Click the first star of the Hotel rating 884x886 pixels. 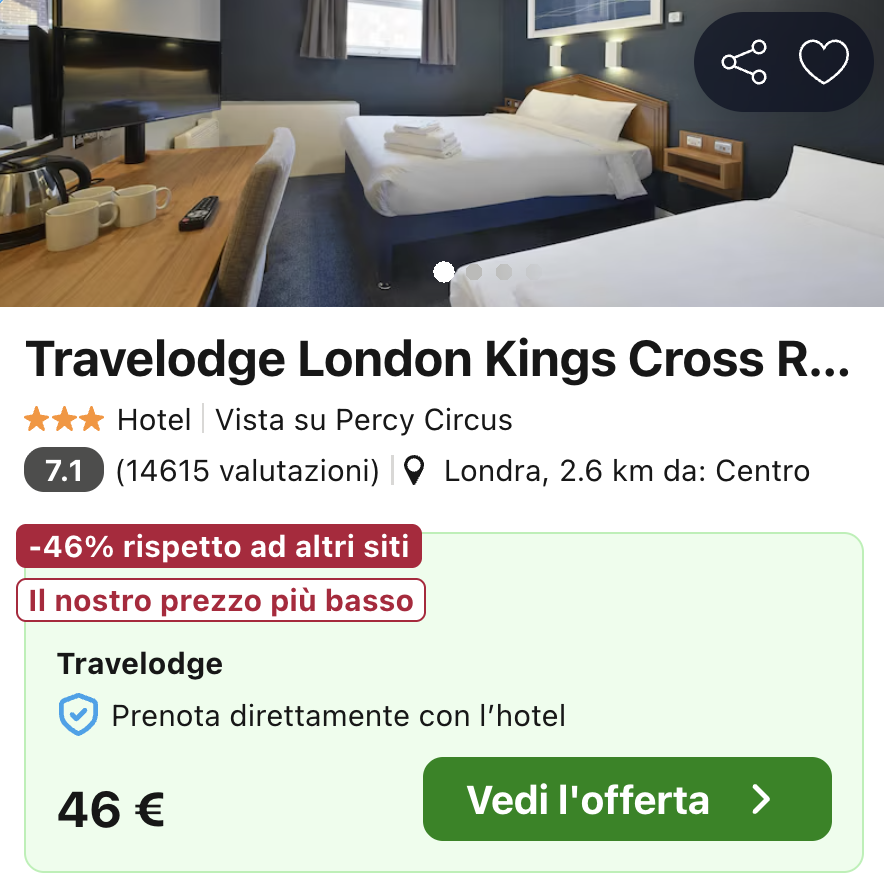click(36, 419)
